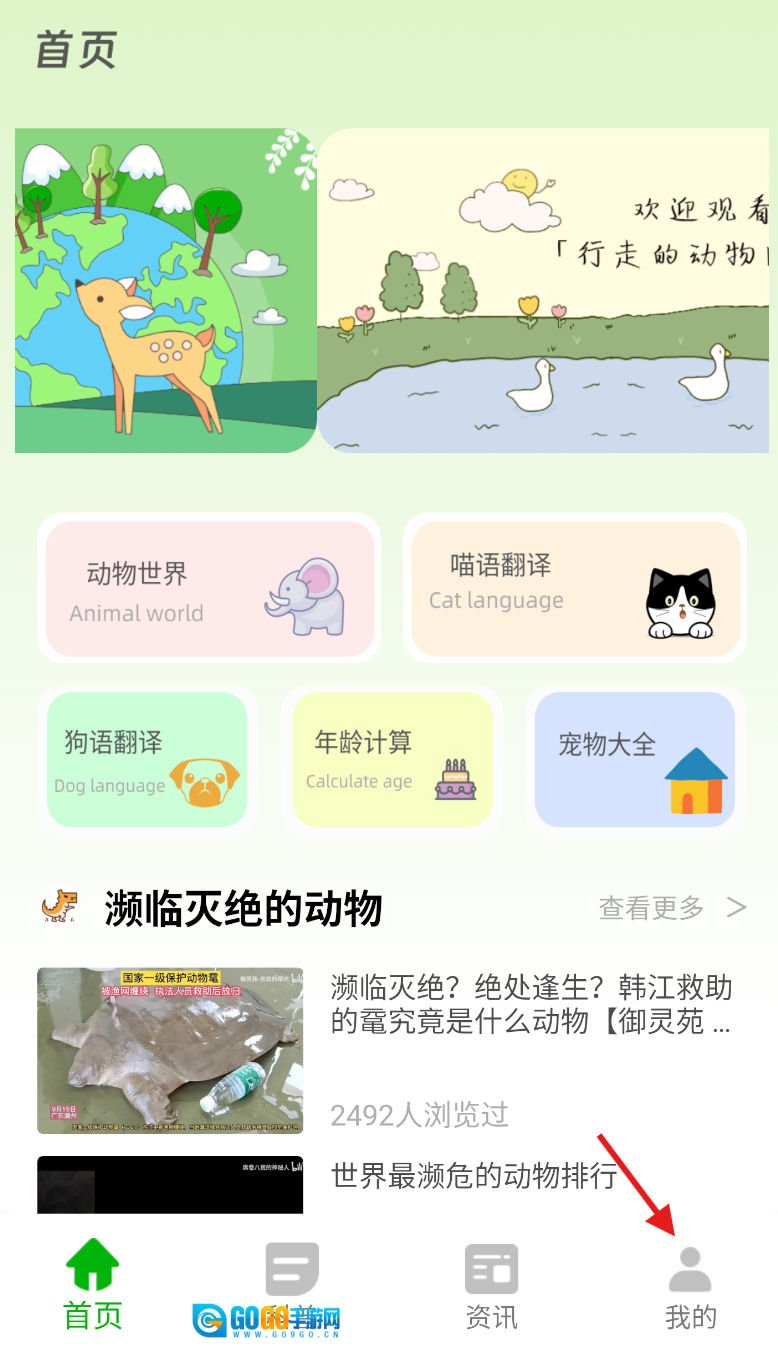Open the 行走的动物 welcome banner
Image resolution: width=778 pixels, height=1348 pixels.
(545, 290)
